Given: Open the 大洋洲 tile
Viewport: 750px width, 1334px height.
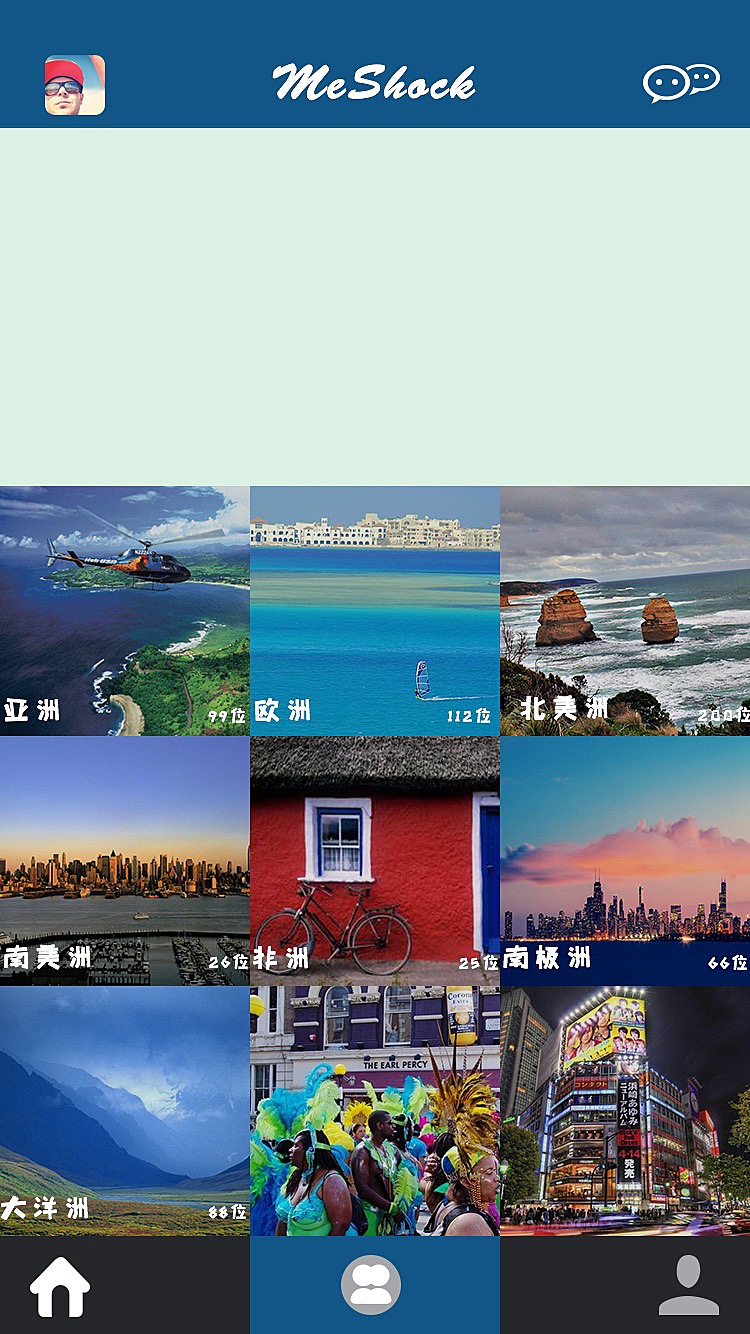Looking at the screenshot, I should [x=124, y=1111].
